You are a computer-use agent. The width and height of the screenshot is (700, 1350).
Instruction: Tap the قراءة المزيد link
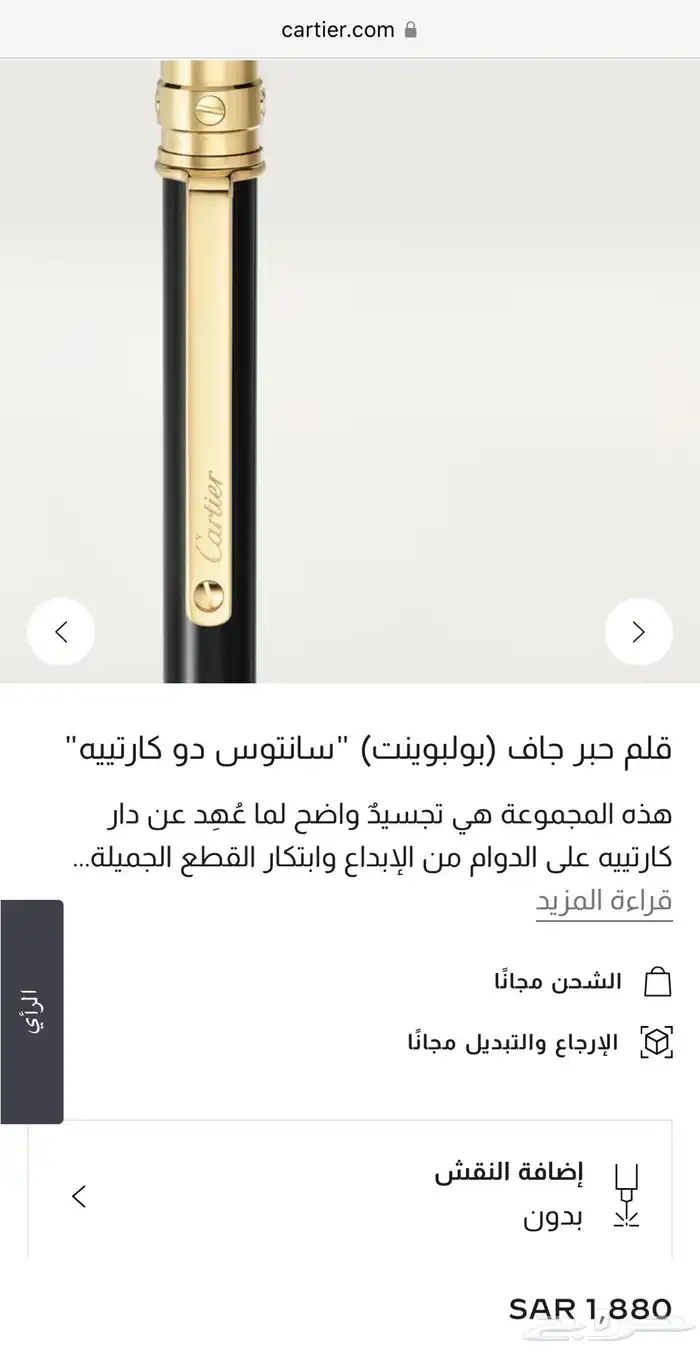[603, 901]
